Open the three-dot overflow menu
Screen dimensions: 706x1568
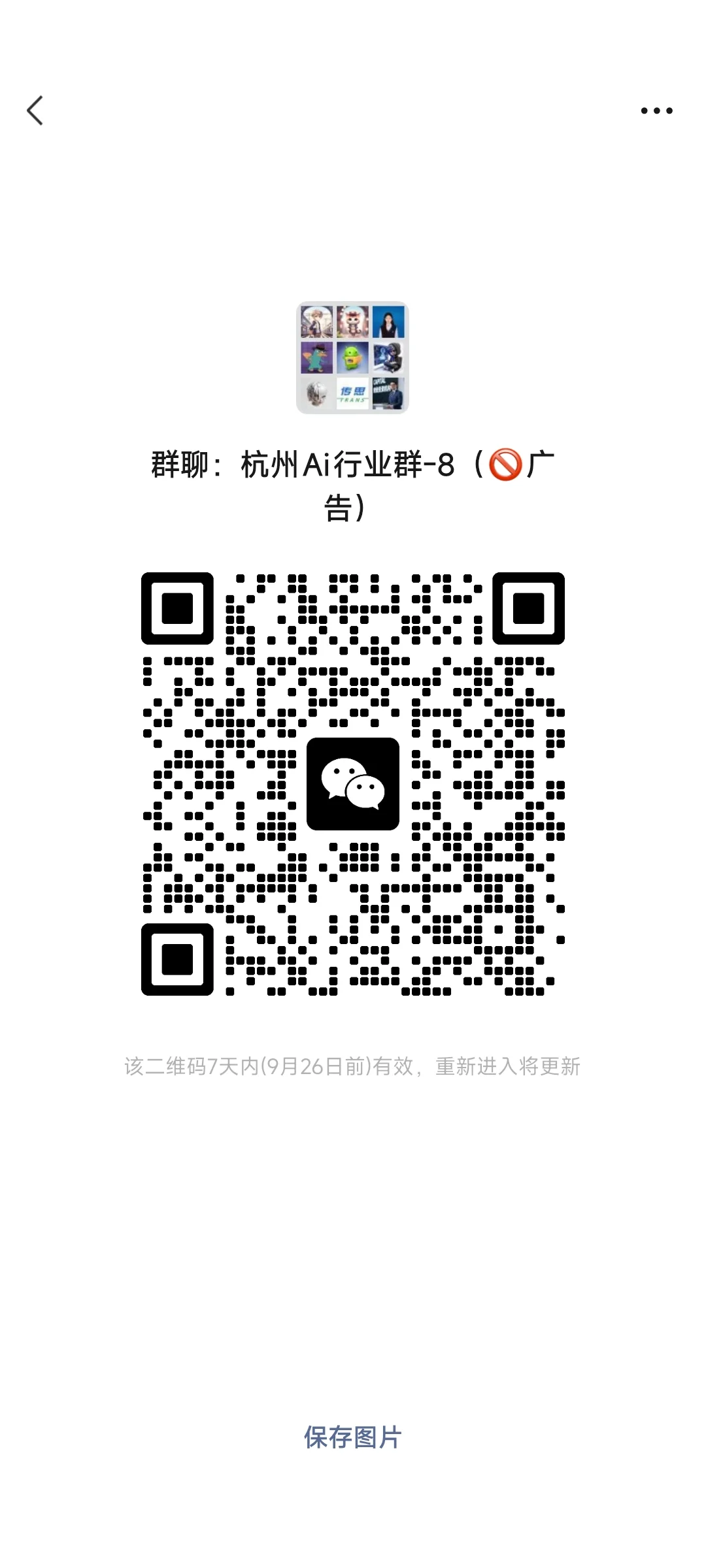(x=656, y=111)
